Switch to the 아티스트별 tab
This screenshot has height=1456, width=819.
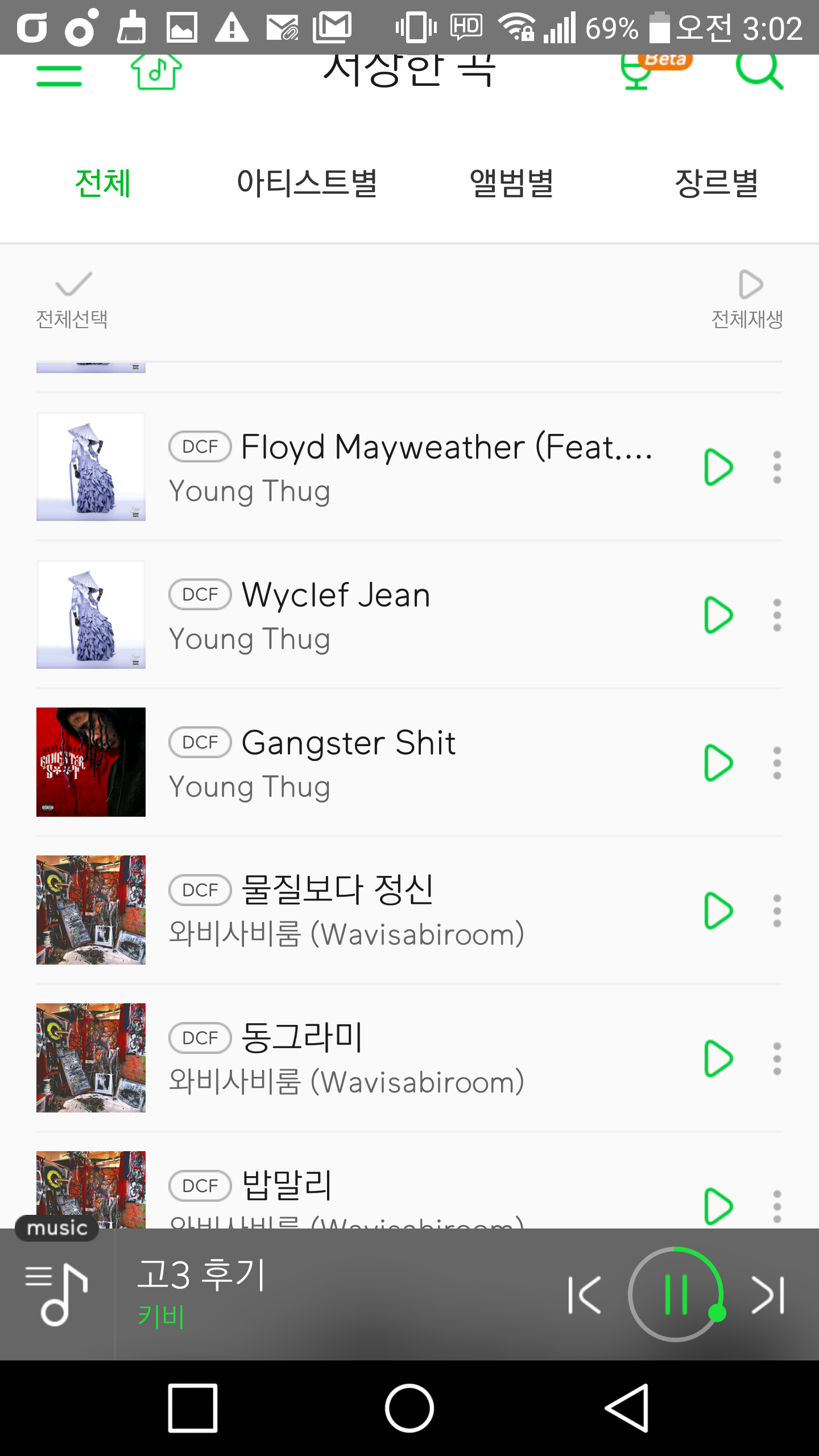[x=308, y=182]
